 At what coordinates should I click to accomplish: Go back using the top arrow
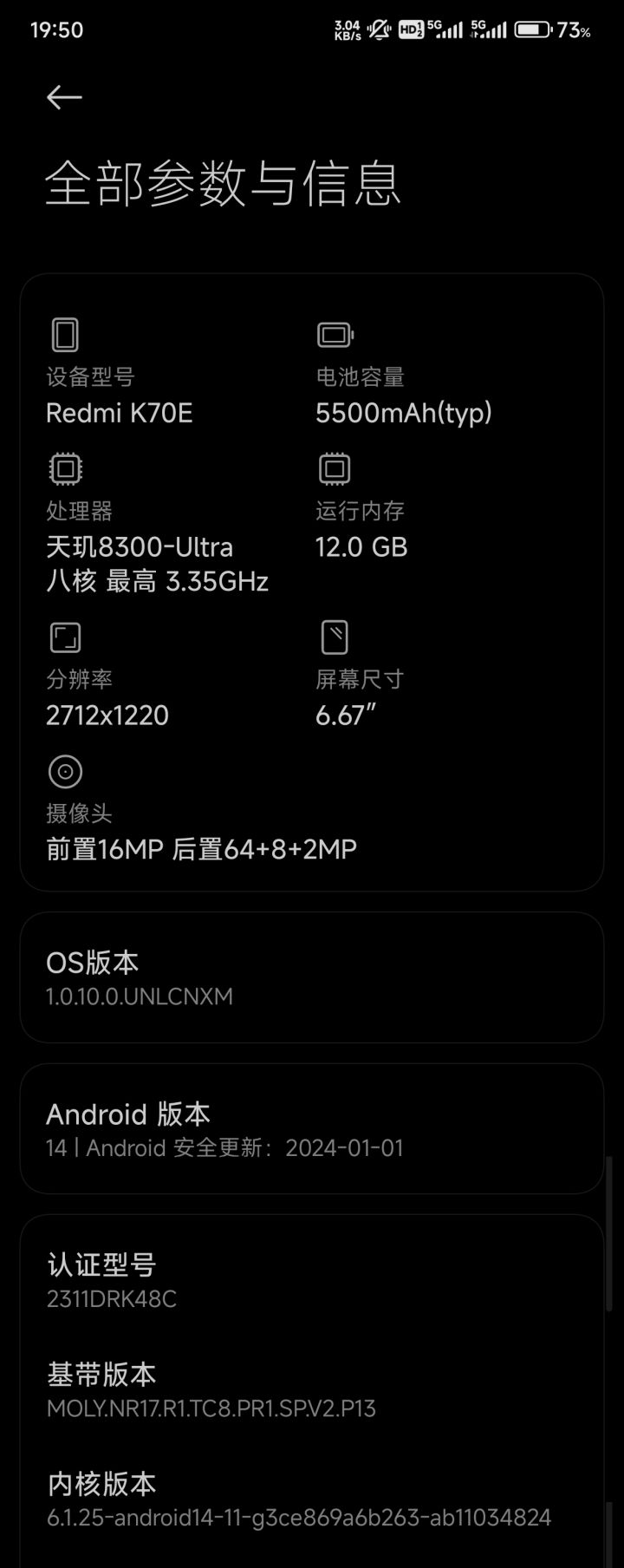[64, 97]
